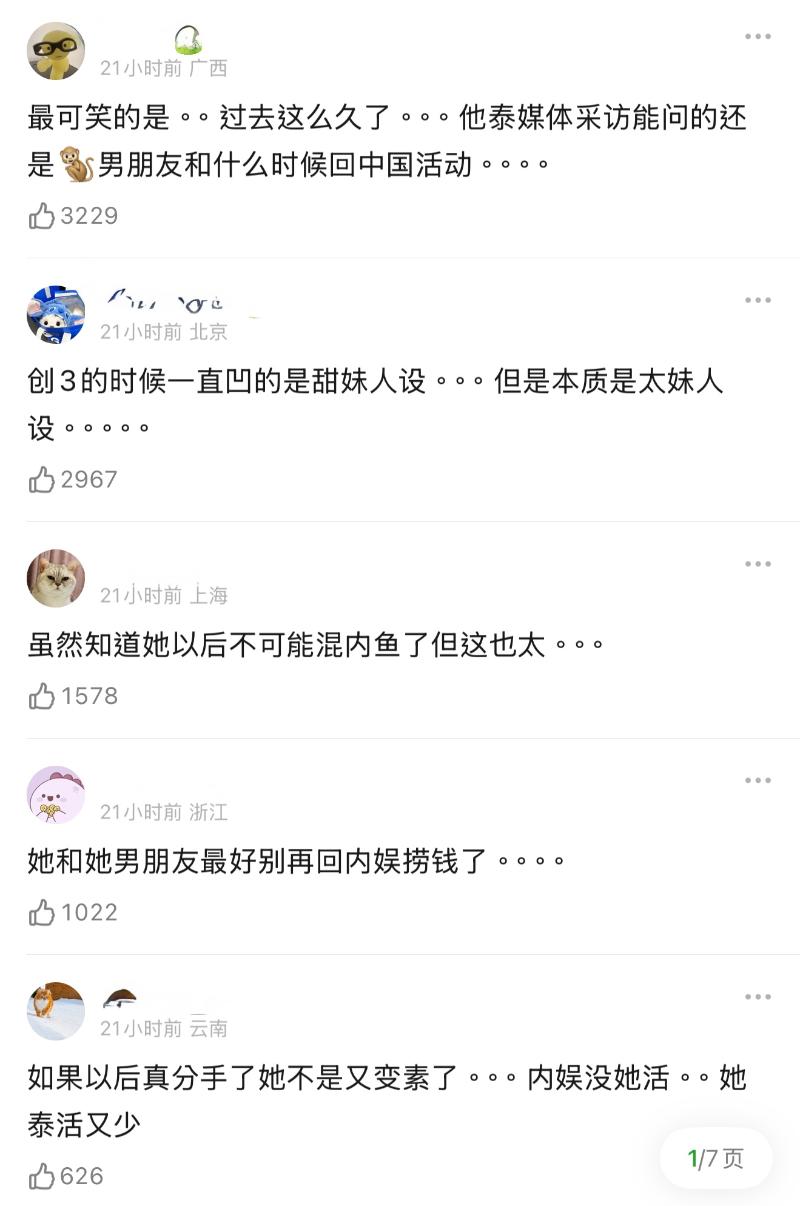This screenshot has height=1206, width=800.
Task: Like the comment from 广西 with 3229 likes
Action: 42,216
